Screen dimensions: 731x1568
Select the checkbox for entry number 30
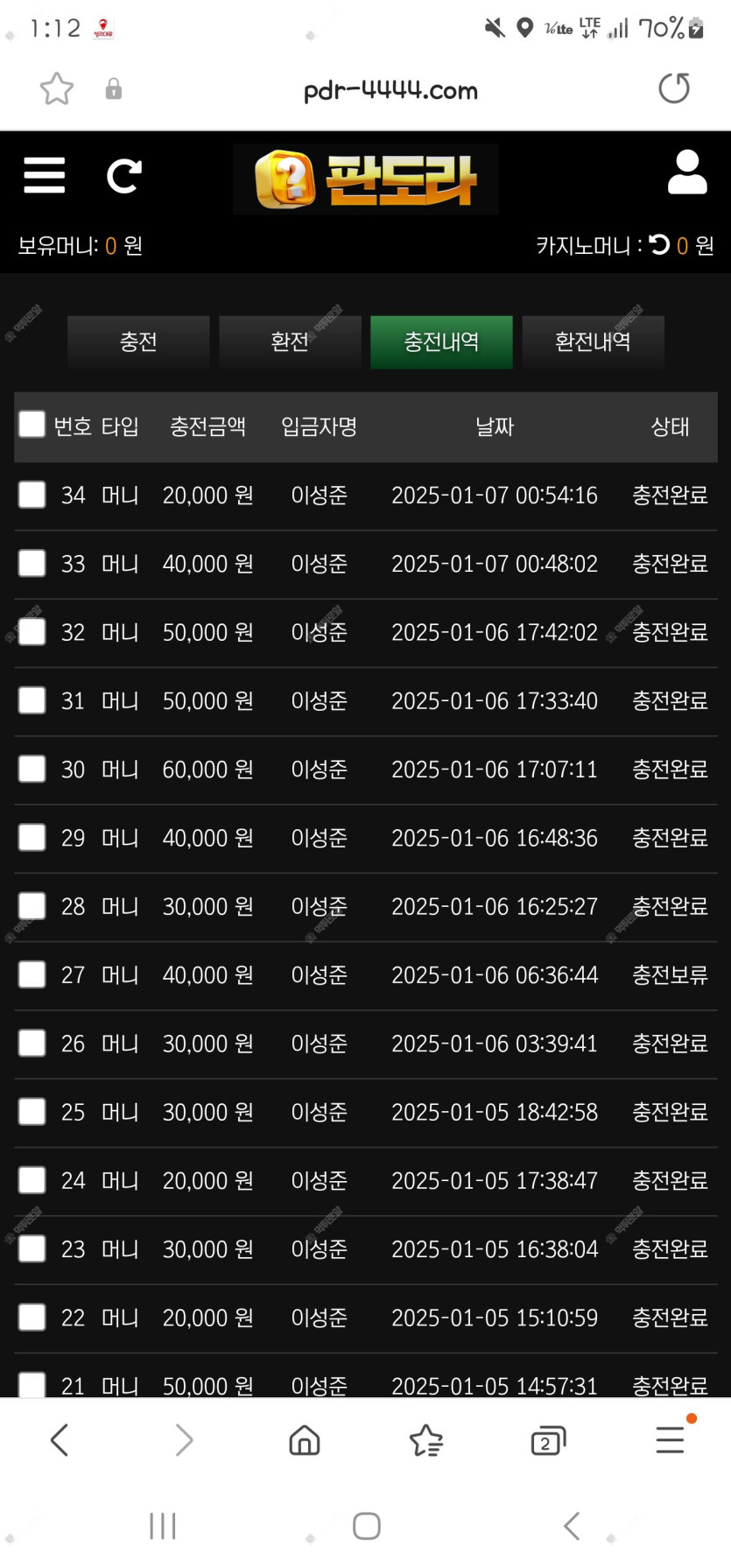coord(32,770)
